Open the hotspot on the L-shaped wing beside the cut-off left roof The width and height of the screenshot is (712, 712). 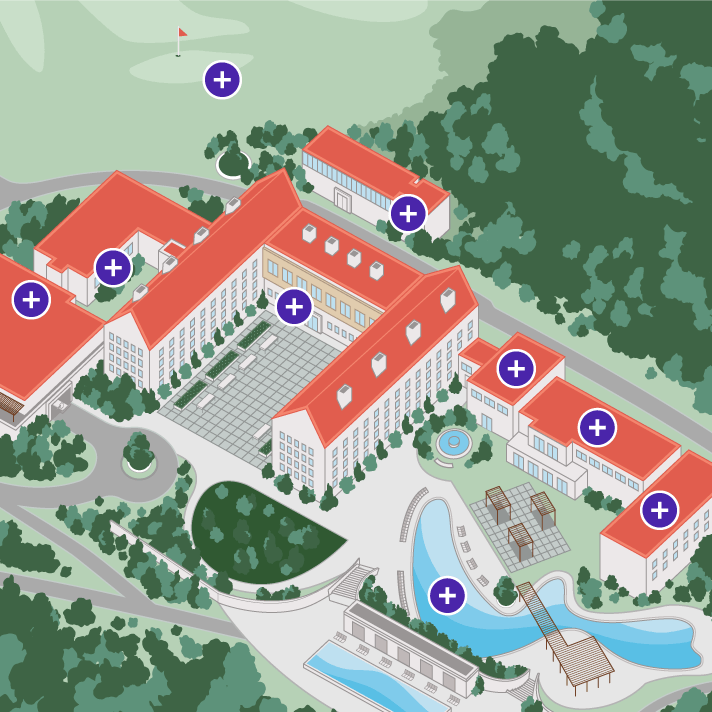tap(113, 268)
